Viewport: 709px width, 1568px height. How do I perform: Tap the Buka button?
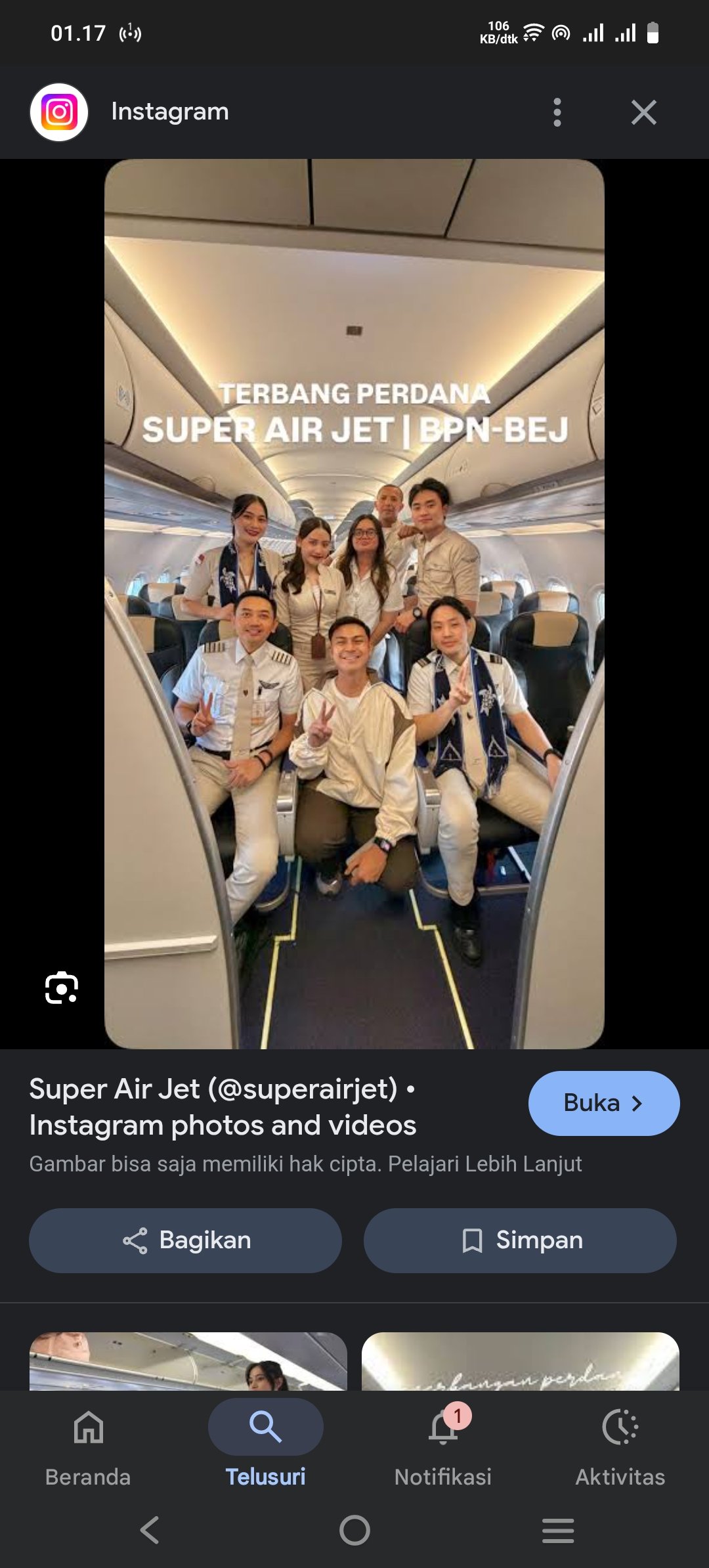[603, 1103]
